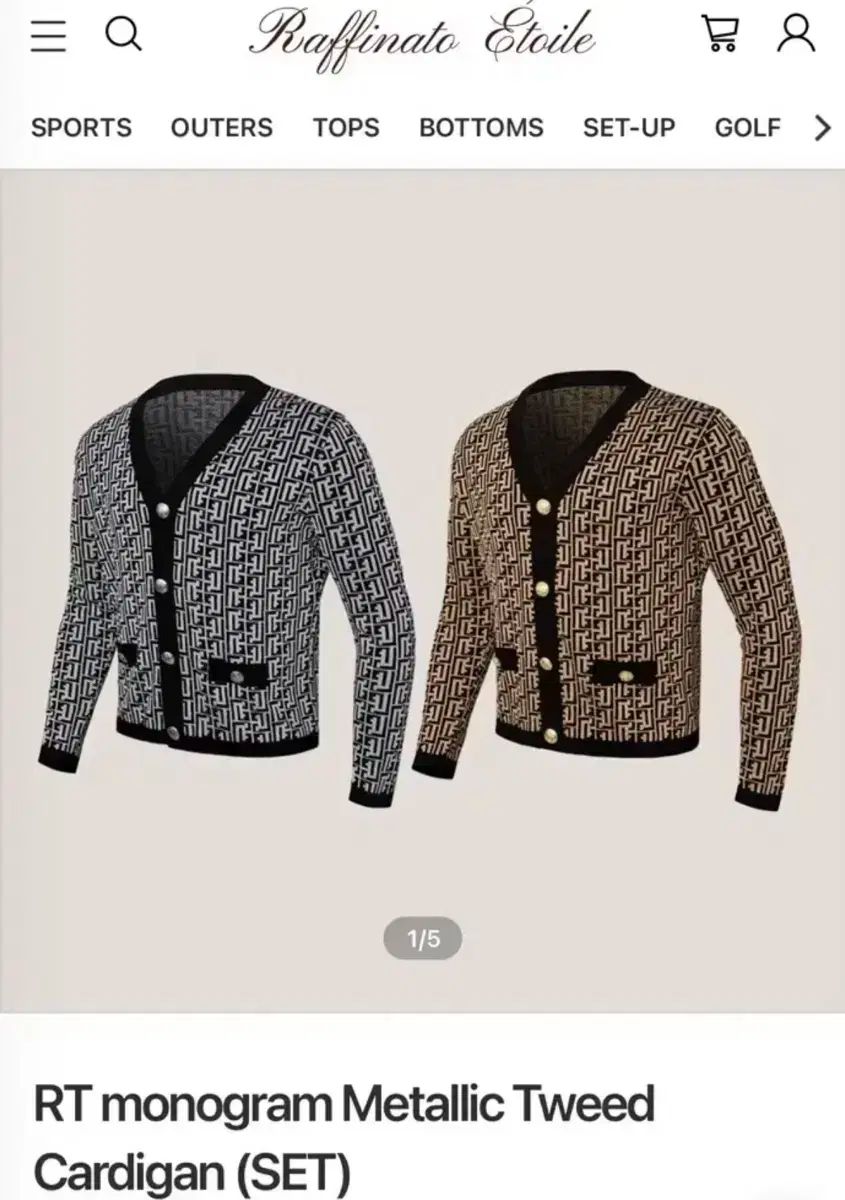Open the shopping cart

tap(722, 34)
